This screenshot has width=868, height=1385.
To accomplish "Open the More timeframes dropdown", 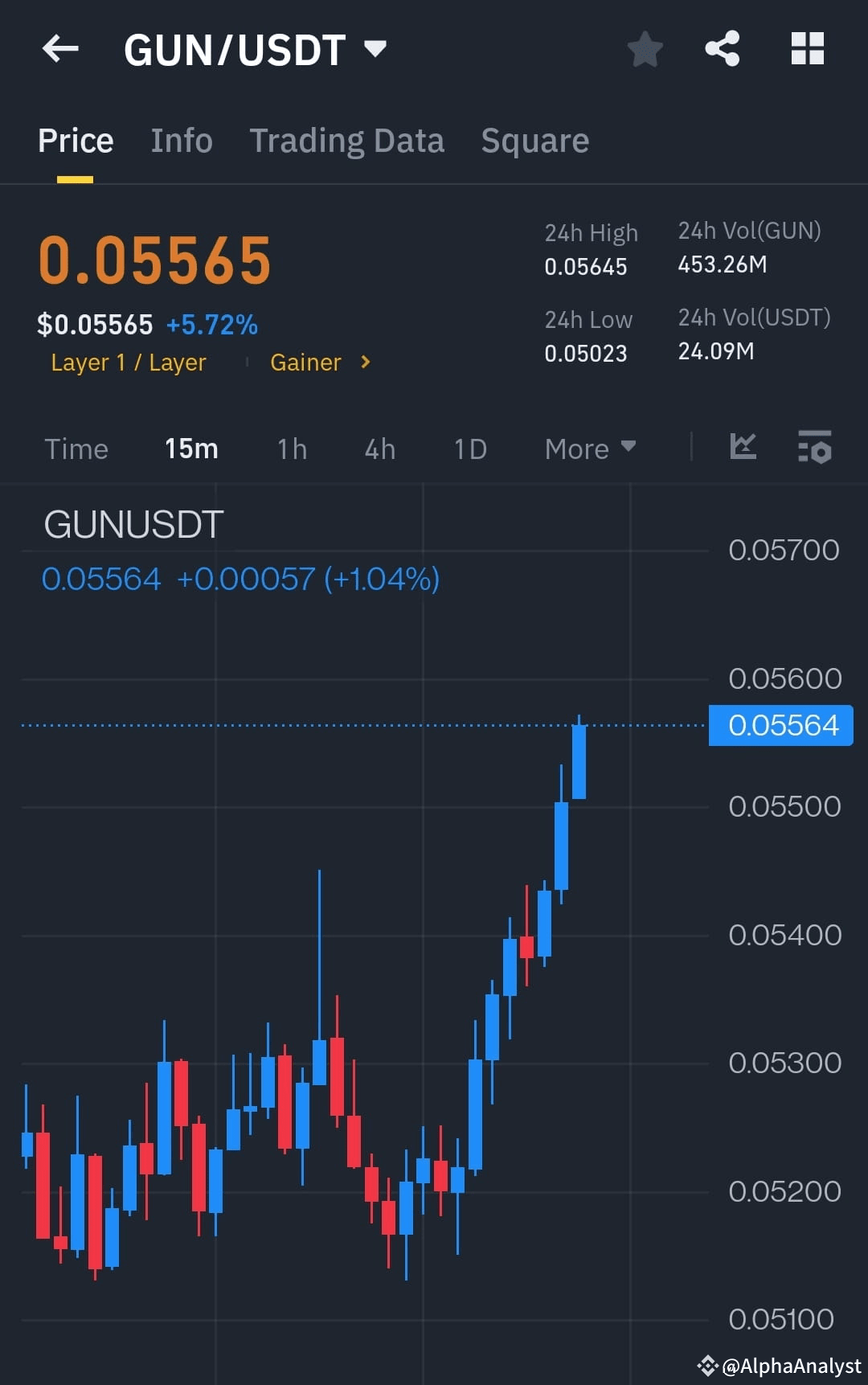I will click(x=590, y=449).
